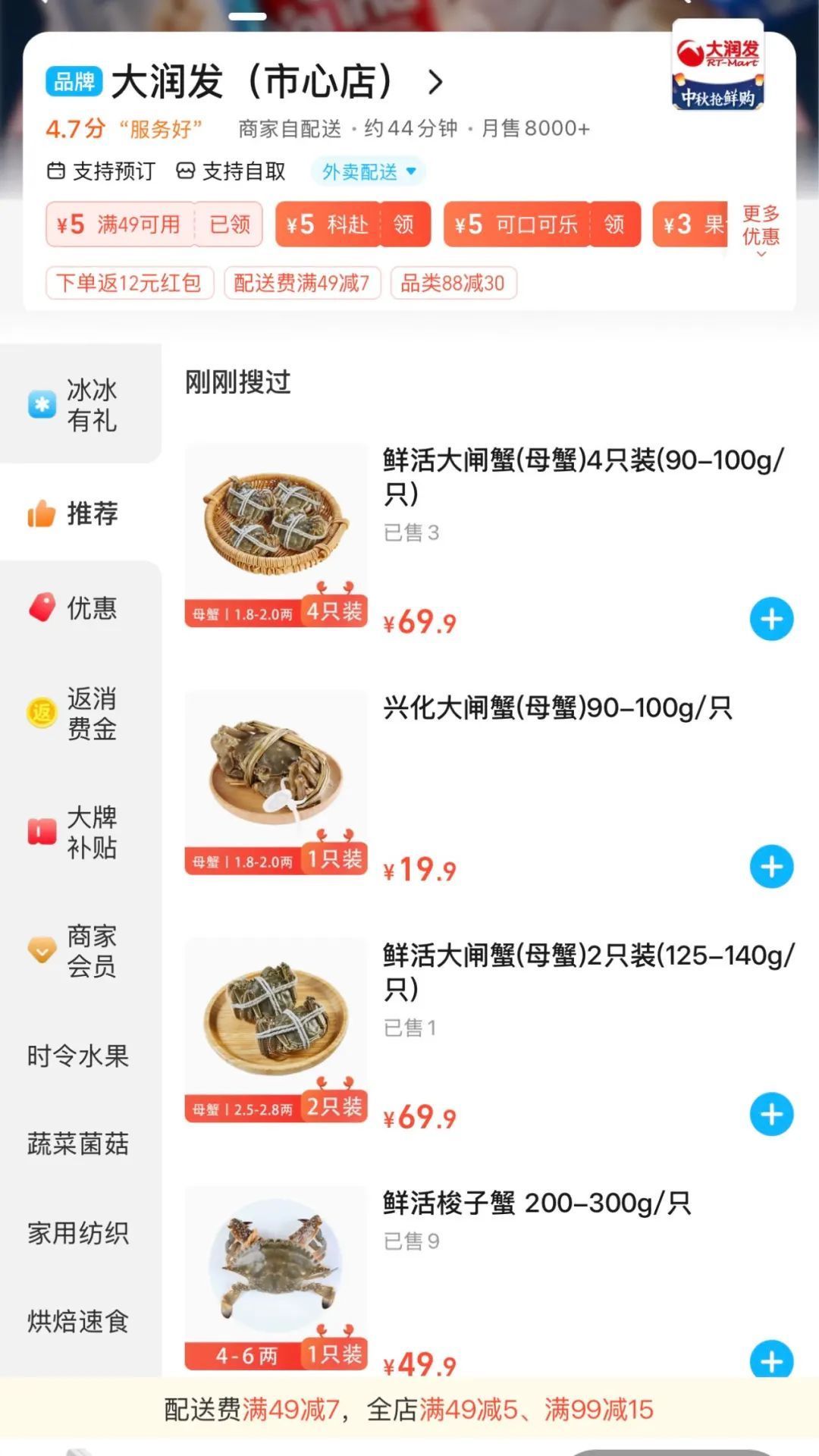Viewport: 819px width, 1456px height.
Task: View the 烘焙速食 category
Action: 78,1321
